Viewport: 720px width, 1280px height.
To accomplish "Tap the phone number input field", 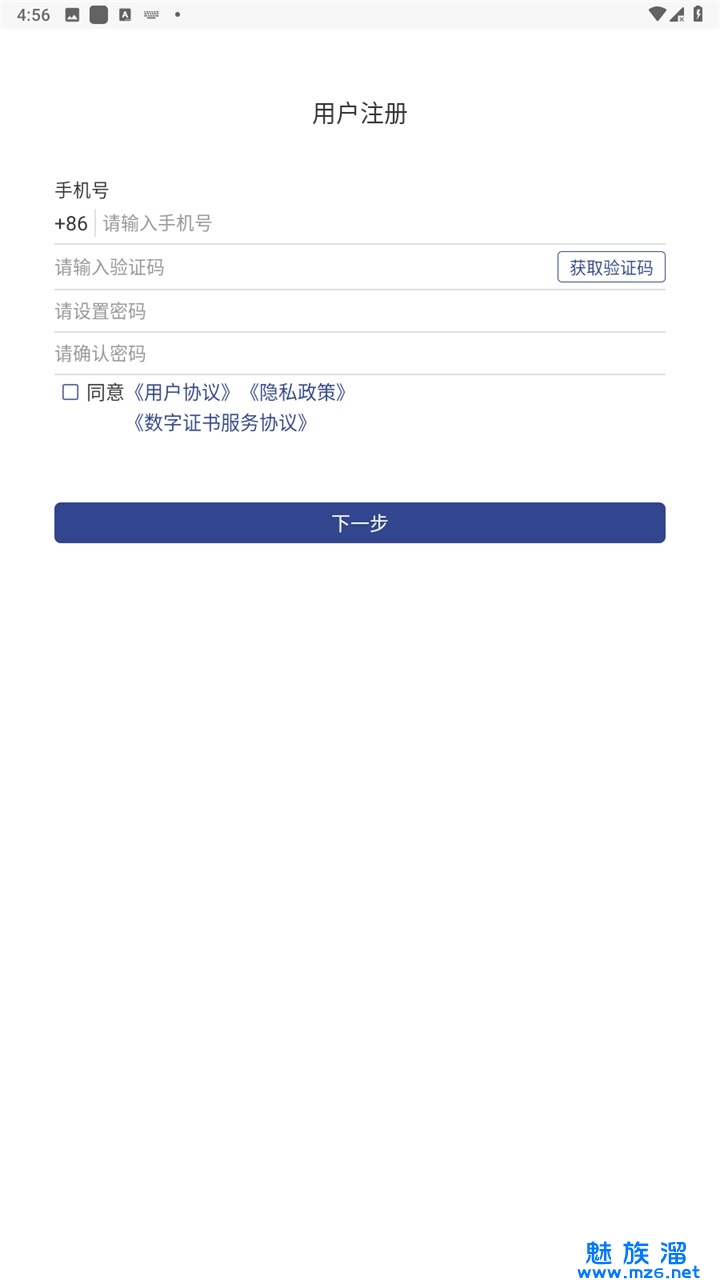I will pyautogui.click(x=380, y=223).
